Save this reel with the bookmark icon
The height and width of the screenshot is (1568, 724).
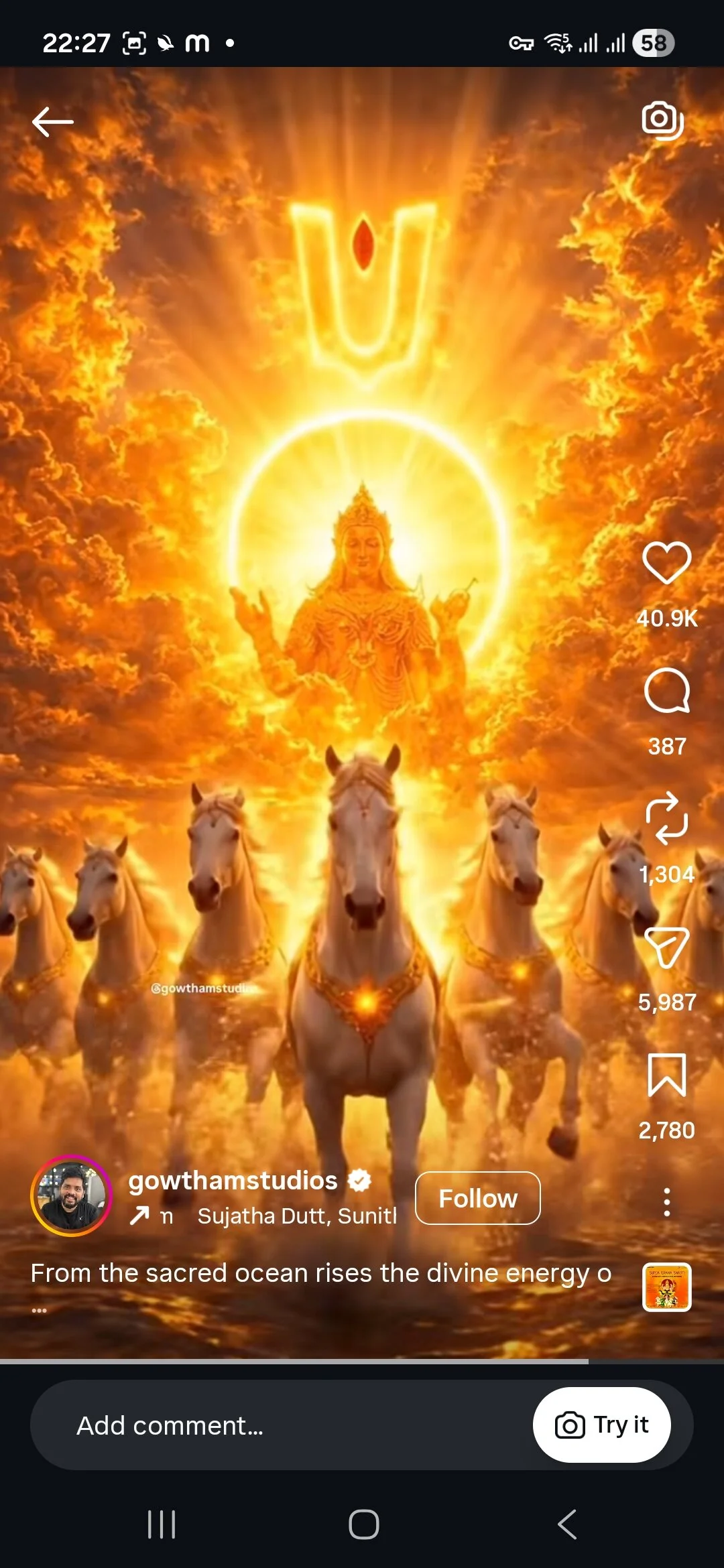[666, 1075]
